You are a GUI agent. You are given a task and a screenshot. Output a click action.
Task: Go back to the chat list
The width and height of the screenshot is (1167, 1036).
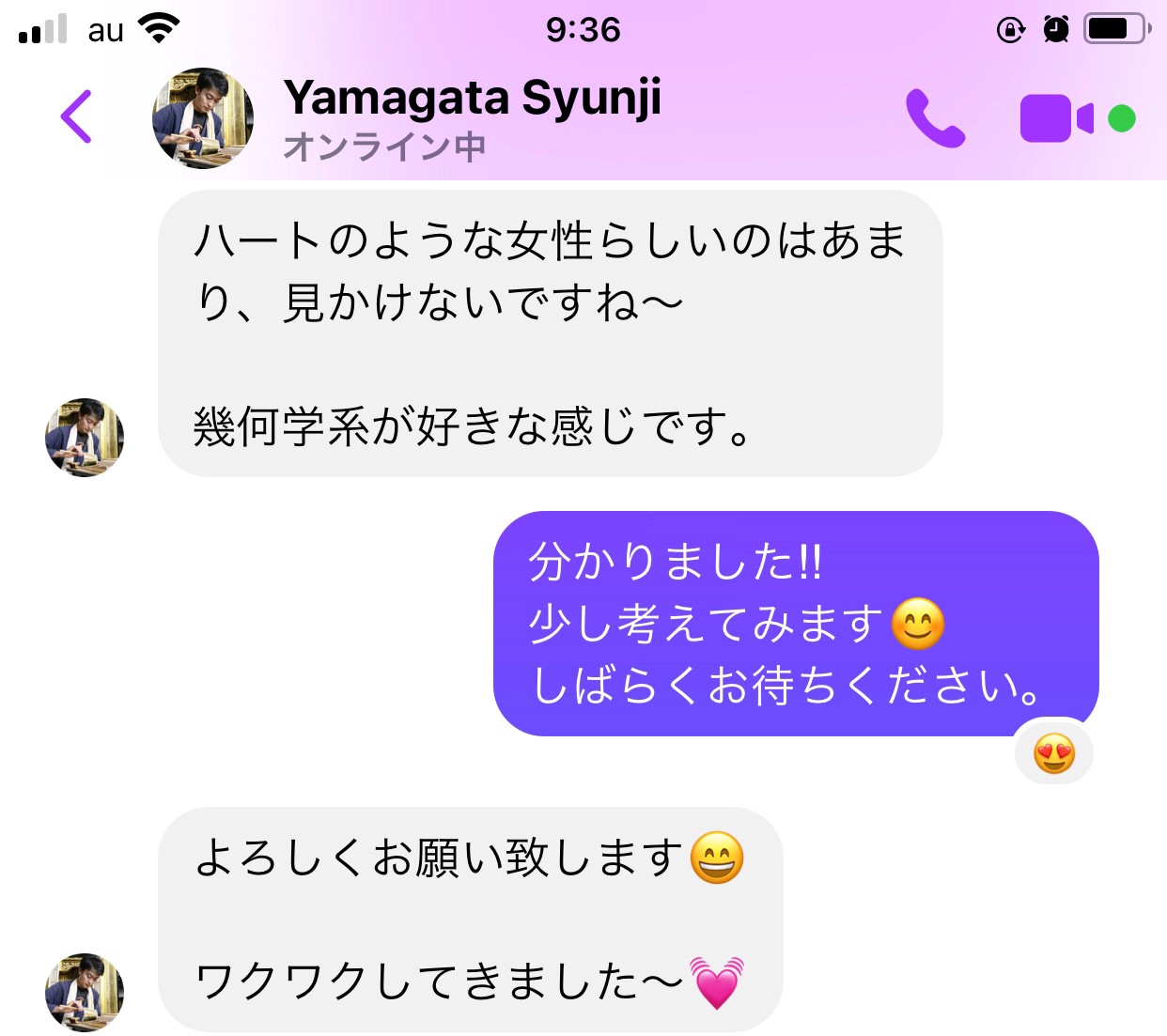pyautogui.click(x=76, y=116)
